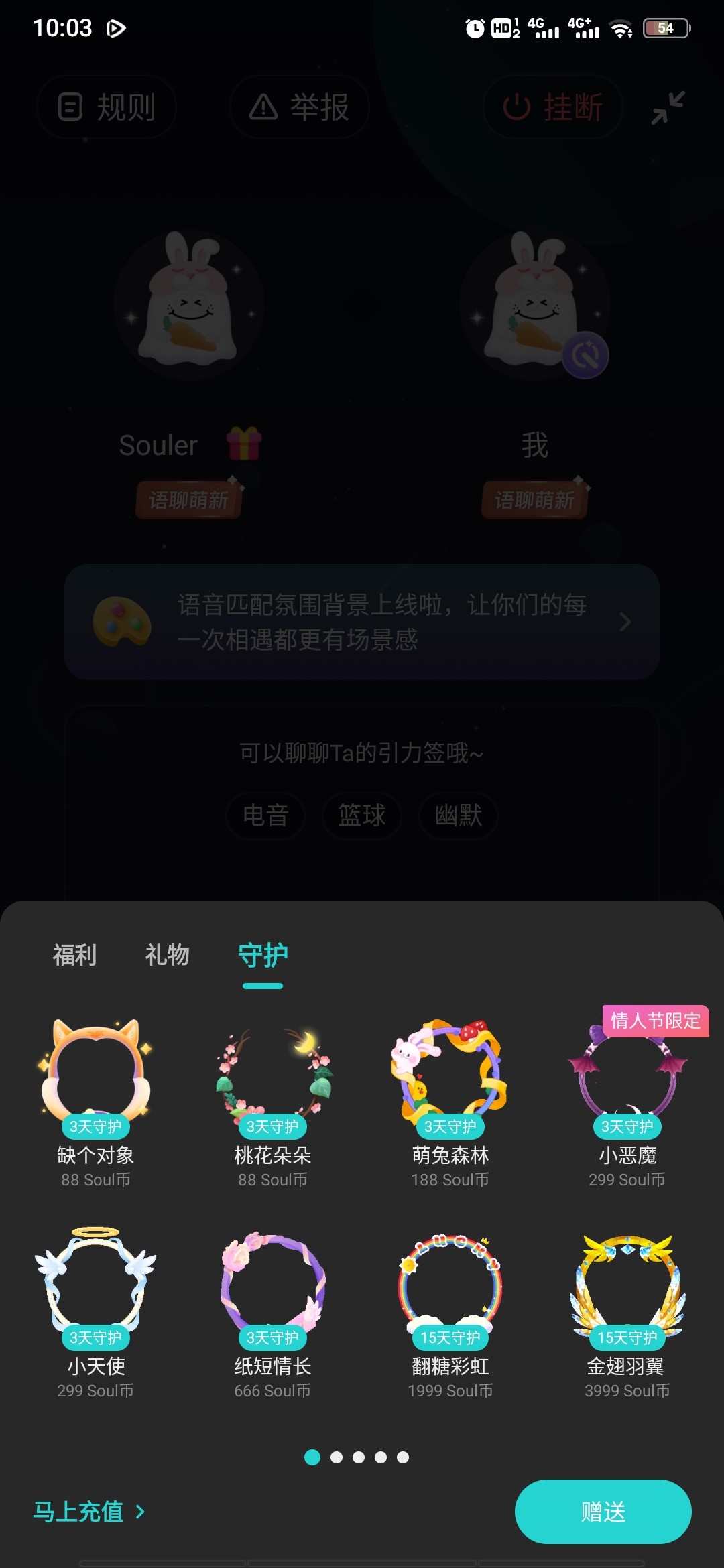Minimize the voice call window
The height and width of the screenshot is (1568, 724).
pyautogui.click(x=668, y=107)
